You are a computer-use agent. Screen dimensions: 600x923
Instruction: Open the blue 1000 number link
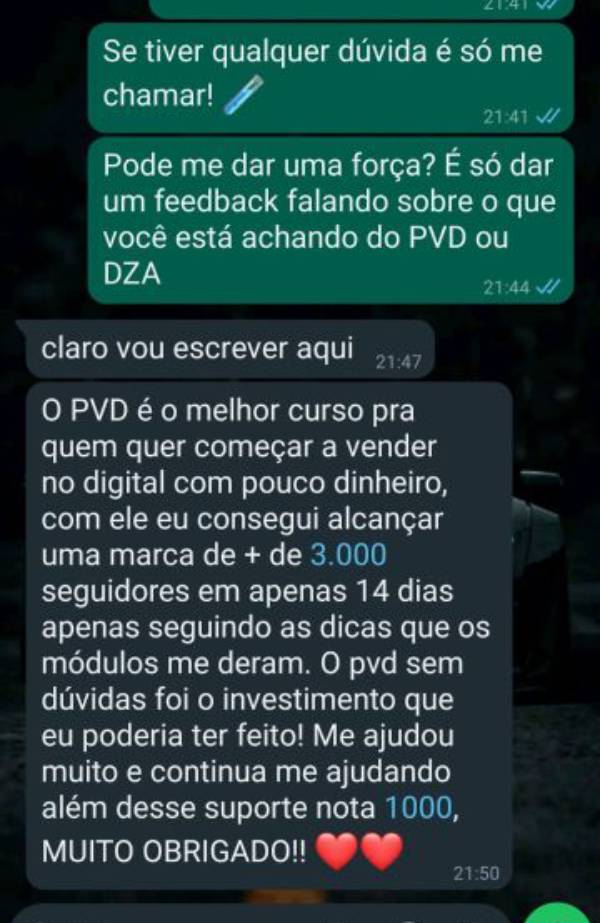(x=423, y=806)
